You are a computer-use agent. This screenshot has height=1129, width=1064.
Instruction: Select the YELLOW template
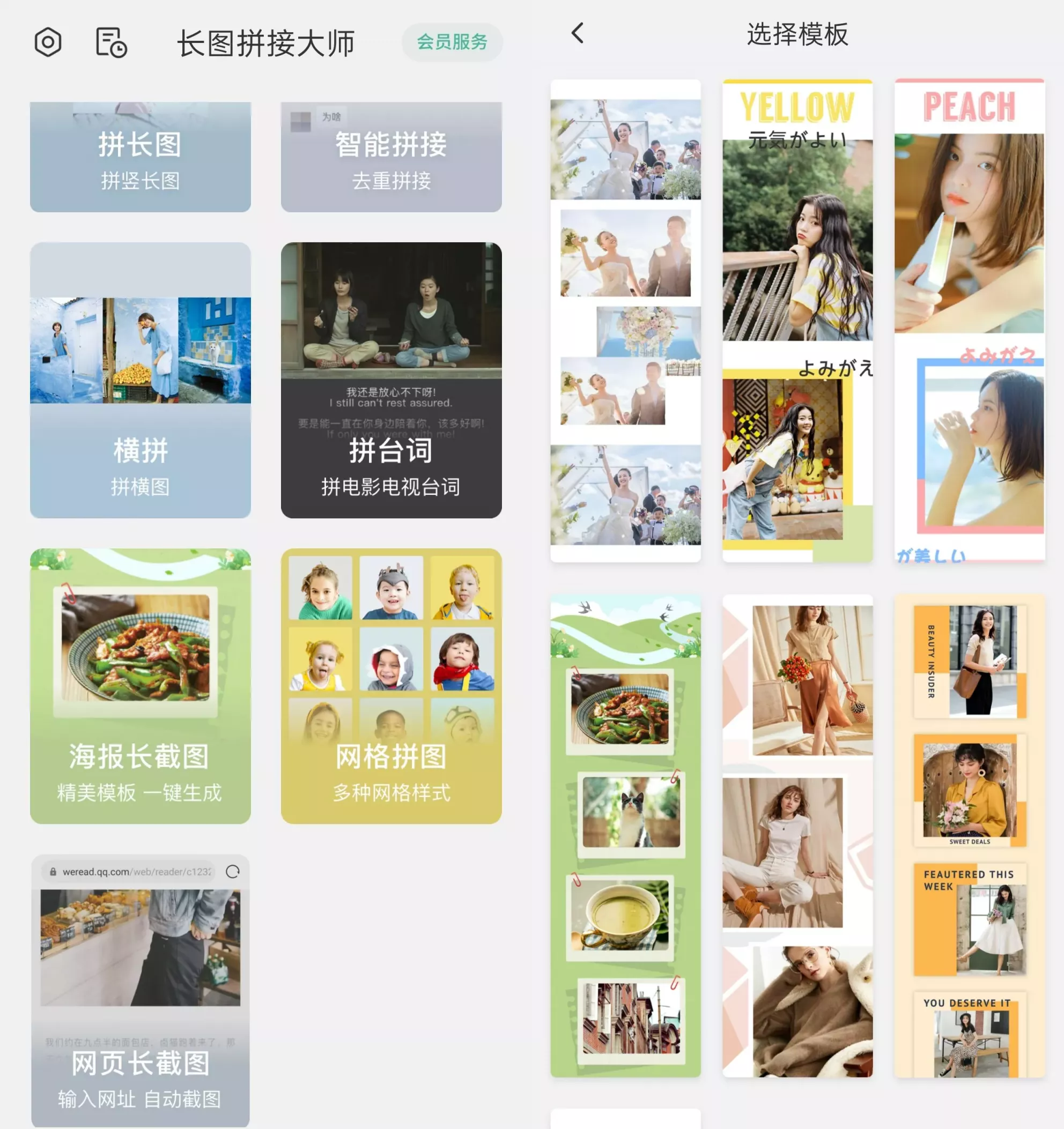pos(797,321)
